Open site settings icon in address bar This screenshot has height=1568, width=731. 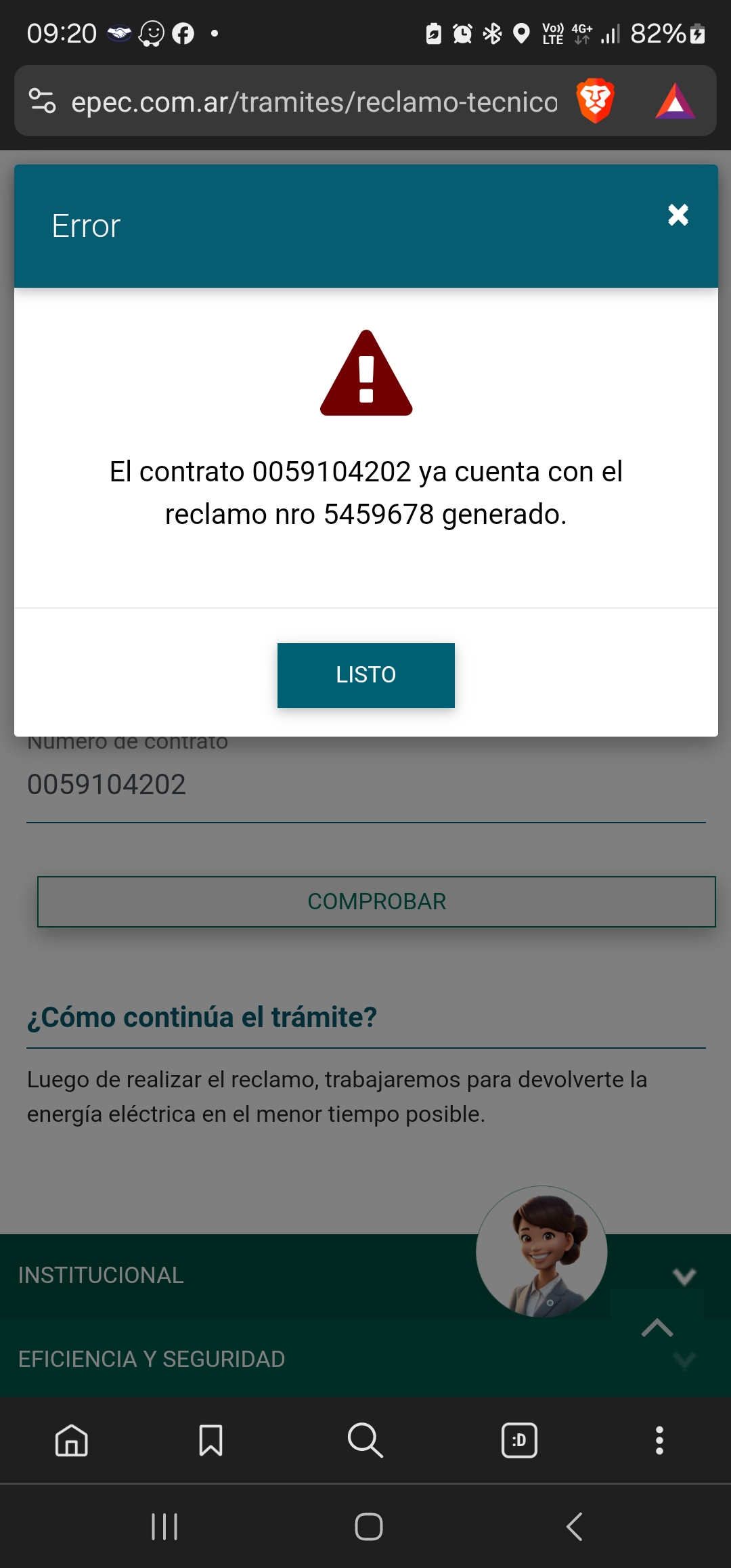click(x=42, y=102)
